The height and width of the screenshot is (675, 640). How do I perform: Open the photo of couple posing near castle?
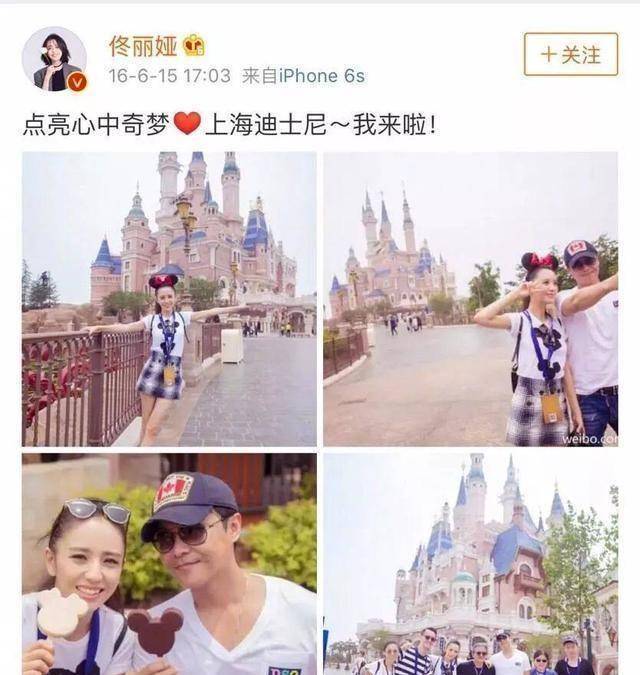pos(470,299)
